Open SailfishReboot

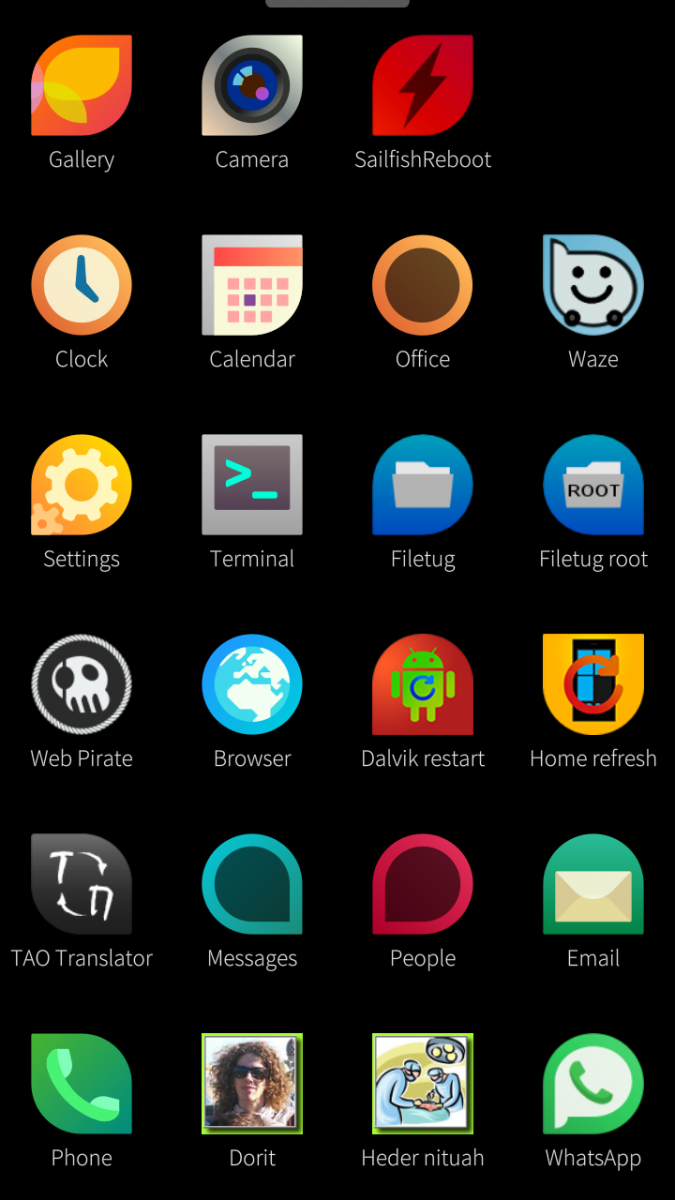coord(423,86)
